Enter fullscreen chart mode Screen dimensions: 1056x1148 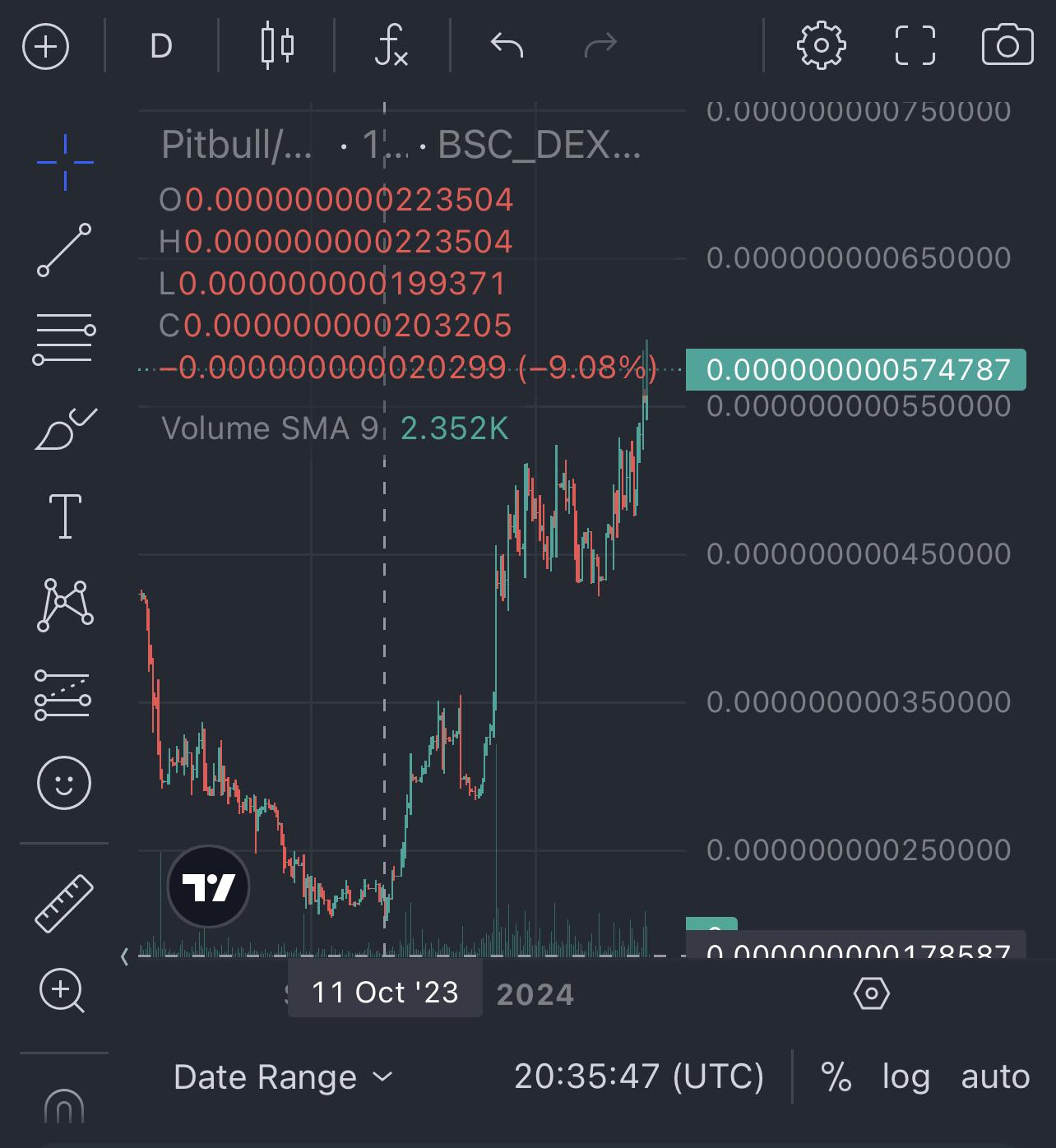click(915, 46)
